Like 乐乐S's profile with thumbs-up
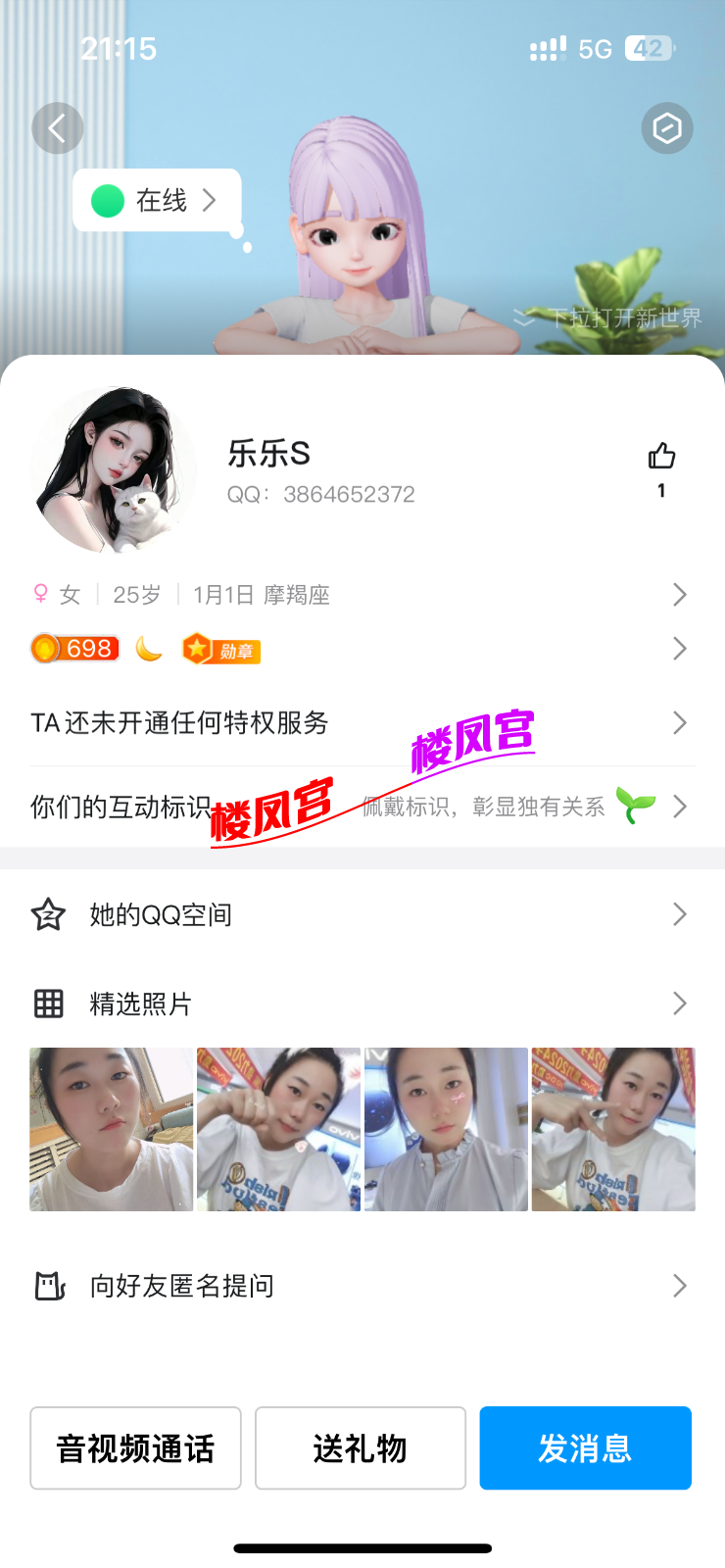This screenshot has height=1568, width=725. [661, 457]
